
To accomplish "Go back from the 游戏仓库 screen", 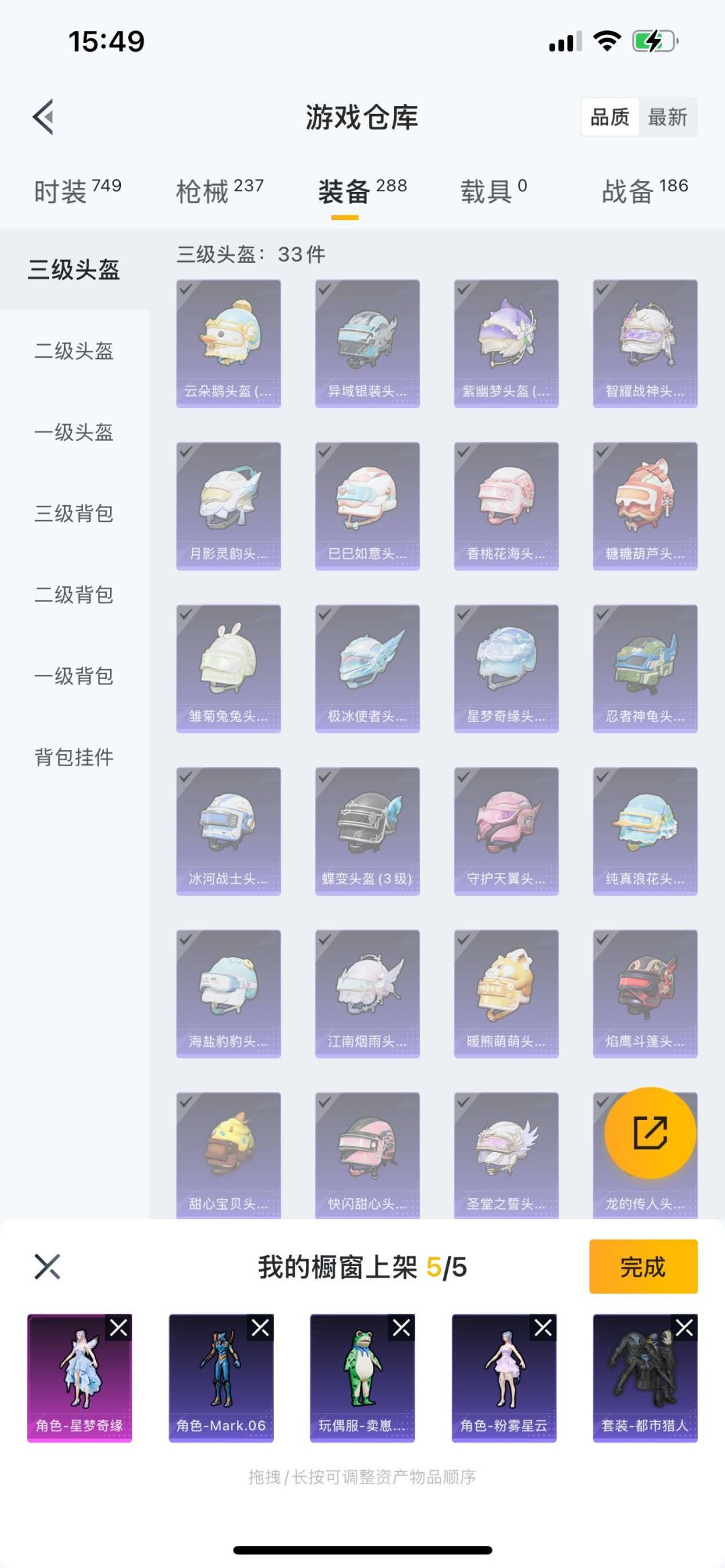I will [x=44, y=117].
